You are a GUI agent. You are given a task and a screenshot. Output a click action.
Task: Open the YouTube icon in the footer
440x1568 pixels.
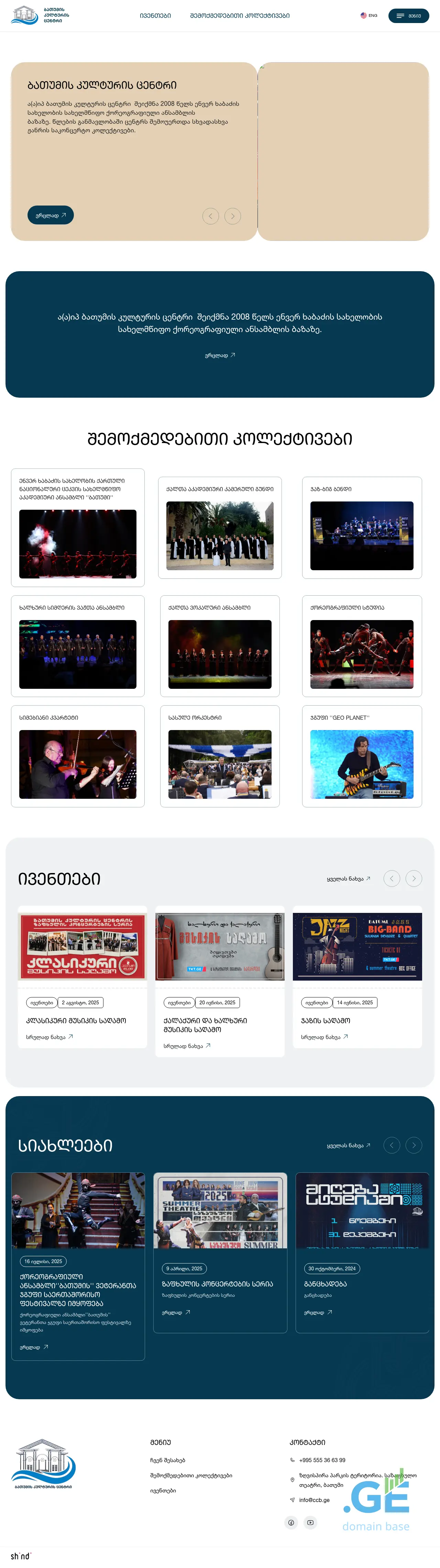pos(310,1522)
